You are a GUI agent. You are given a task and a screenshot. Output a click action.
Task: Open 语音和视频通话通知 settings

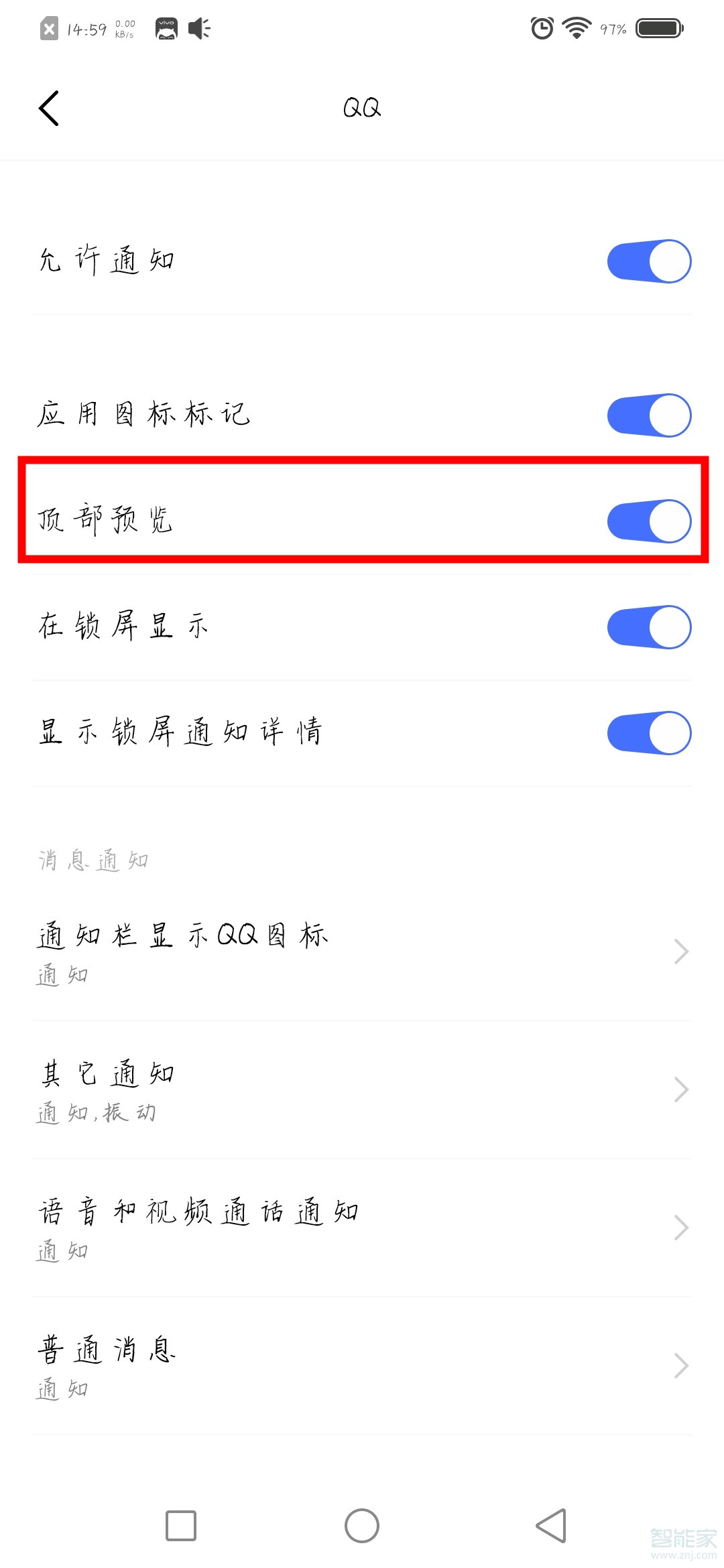click(362, 1228)
